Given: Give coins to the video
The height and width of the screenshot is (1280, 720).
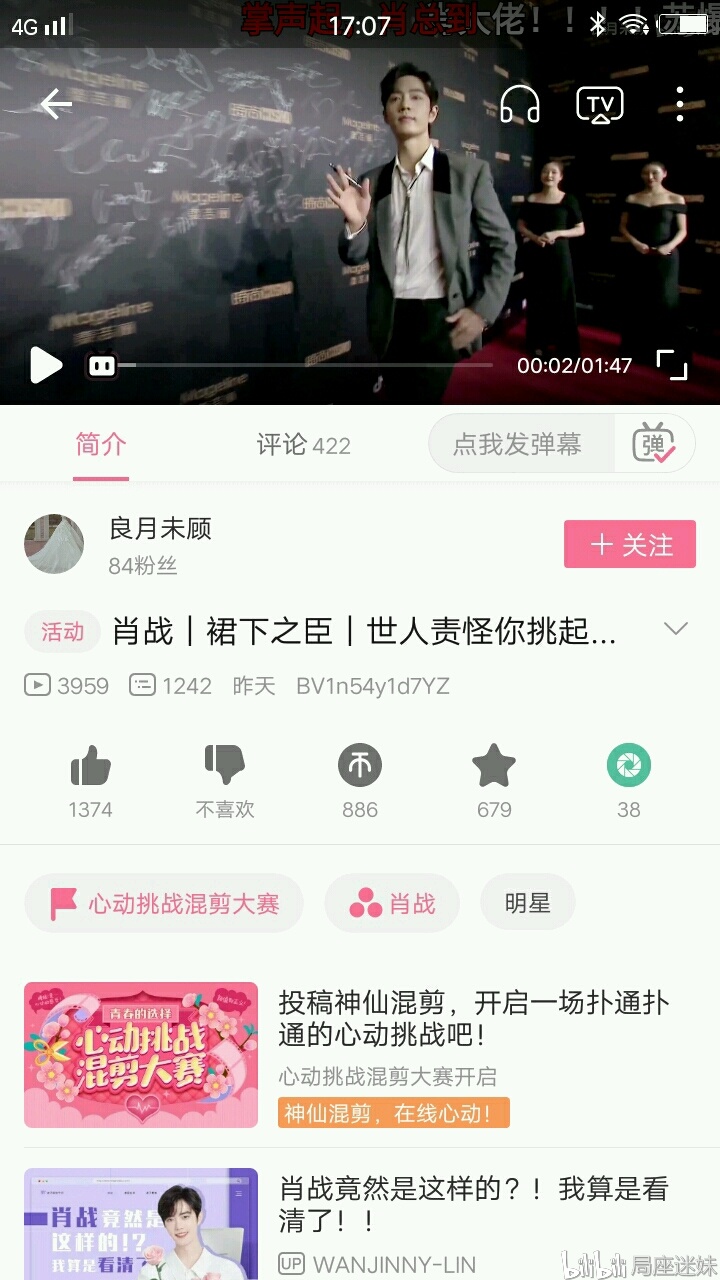Looking at the screenshot, I should 360,767.
